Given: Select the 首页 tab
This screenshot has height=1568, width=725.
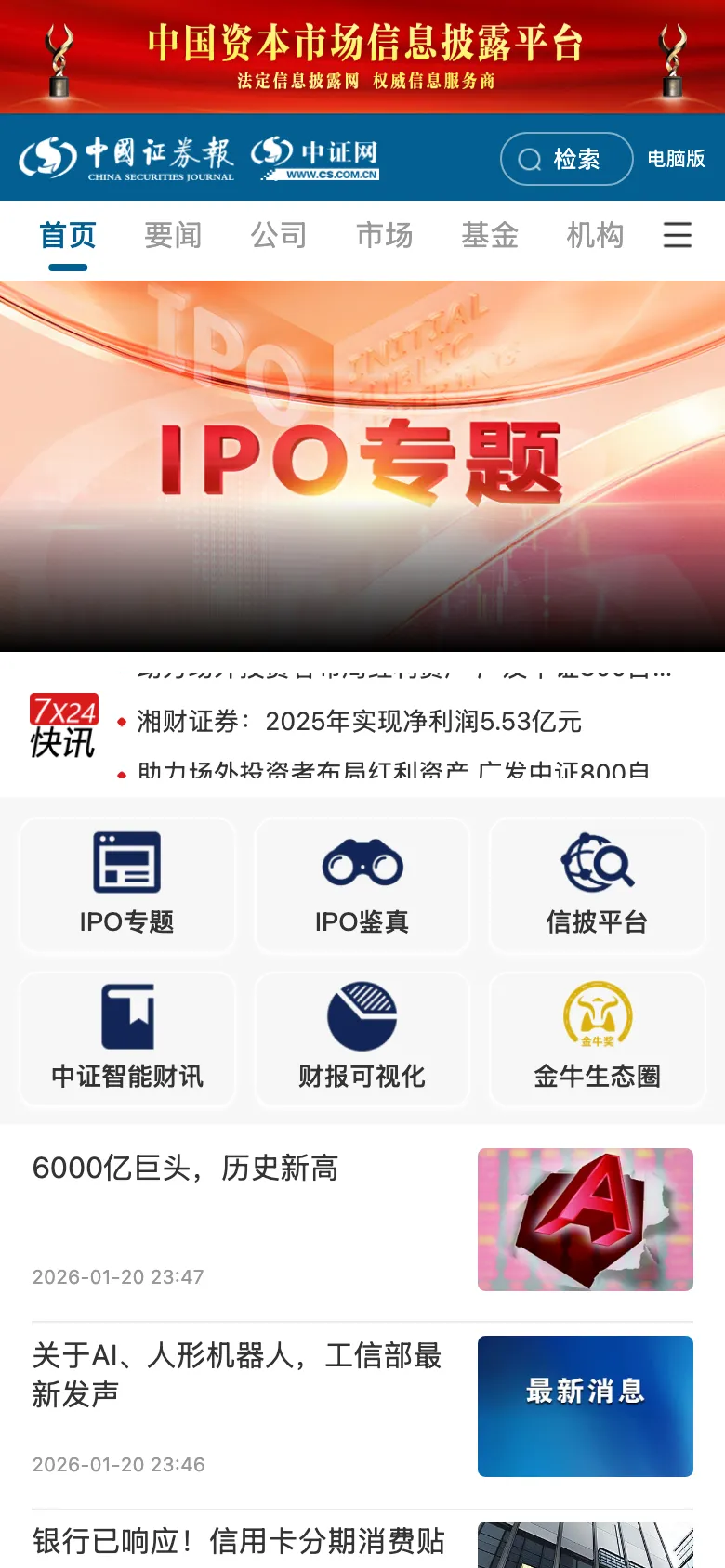Looking at the screenshot, I should click(68, 236).
